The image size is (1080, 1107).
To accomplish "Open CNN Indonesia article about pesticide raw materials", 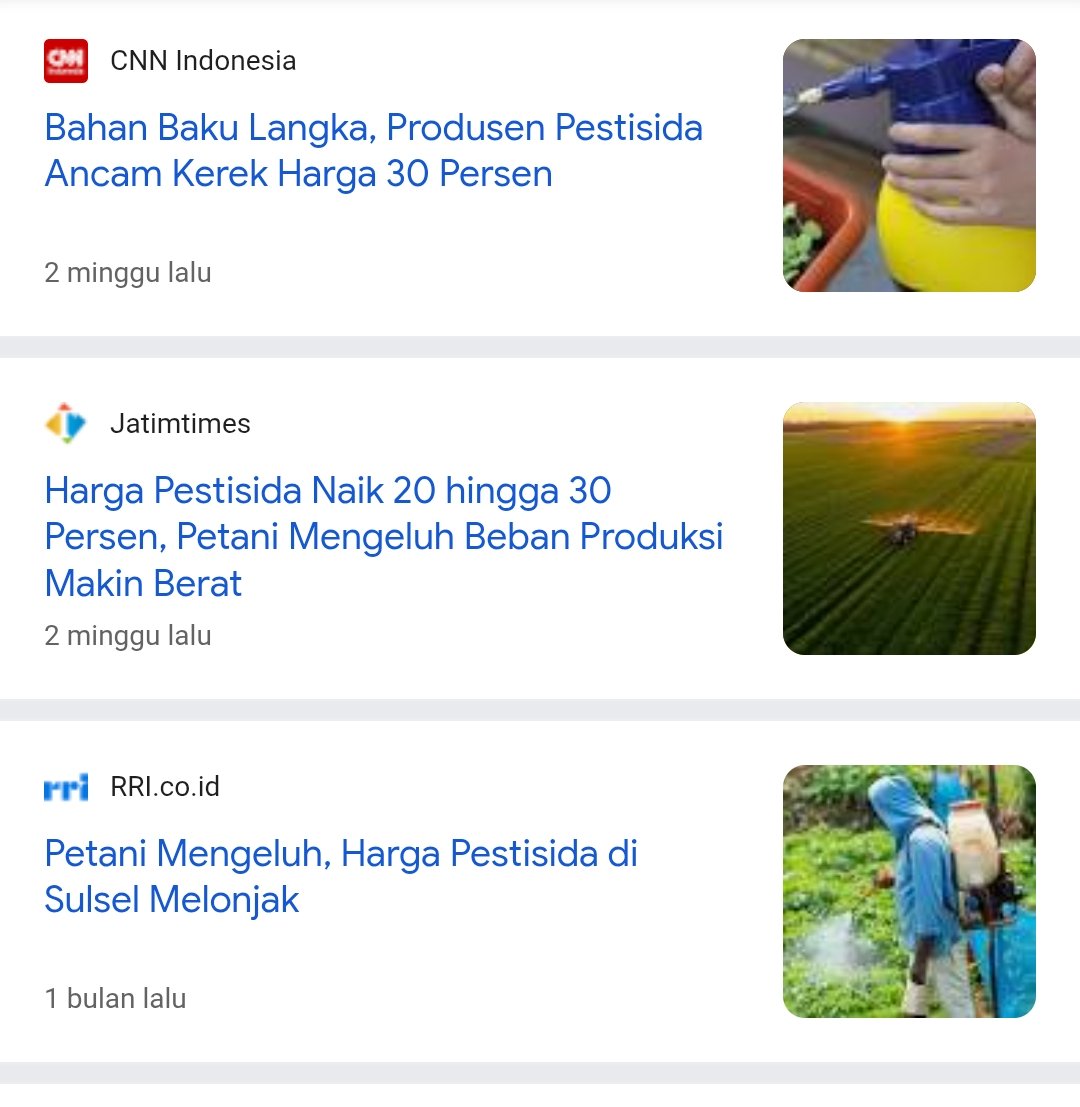I will click(x=373, y=151).
